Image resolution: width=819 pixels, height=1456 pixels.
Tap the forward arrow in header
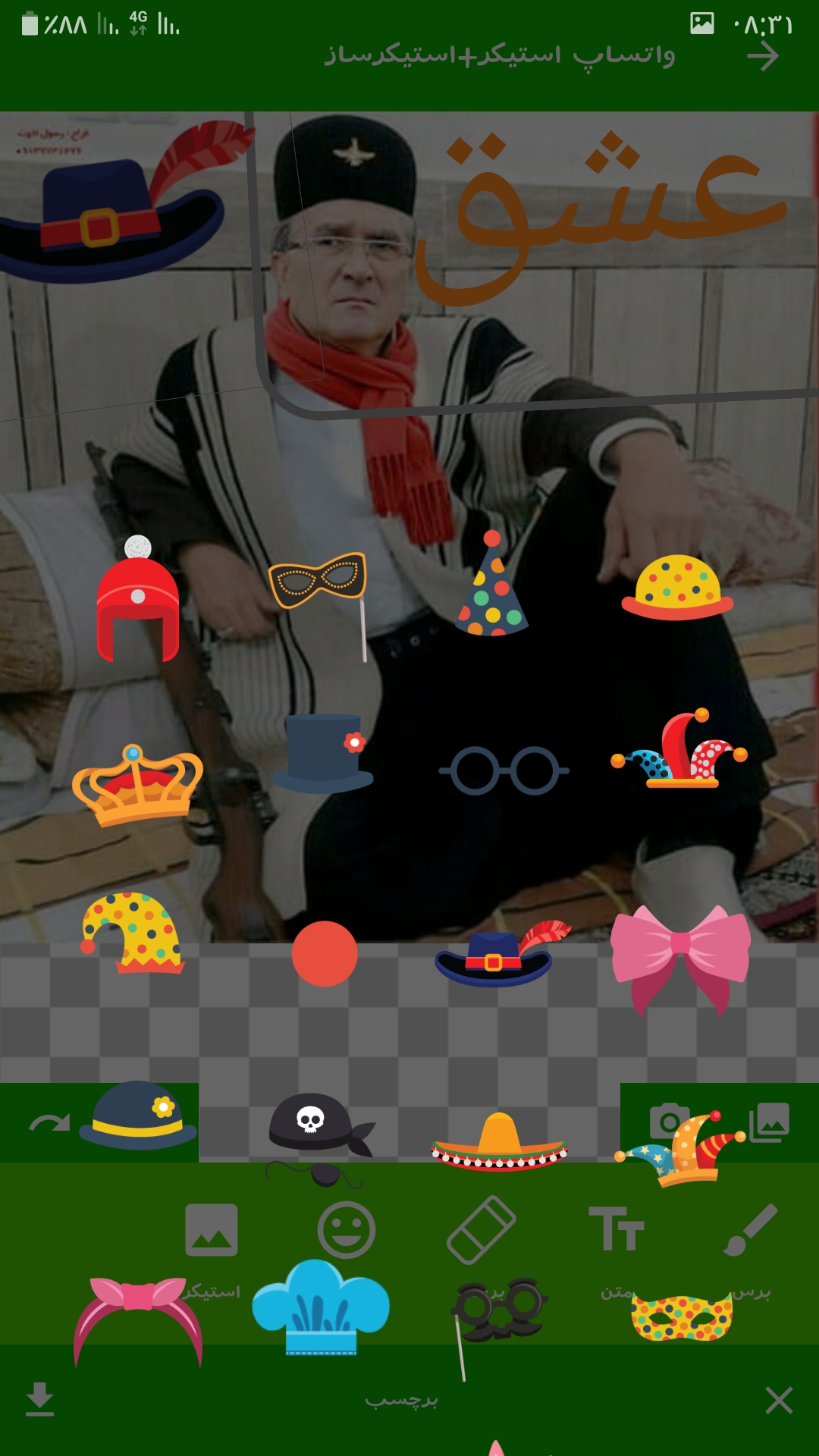[762, 57]
